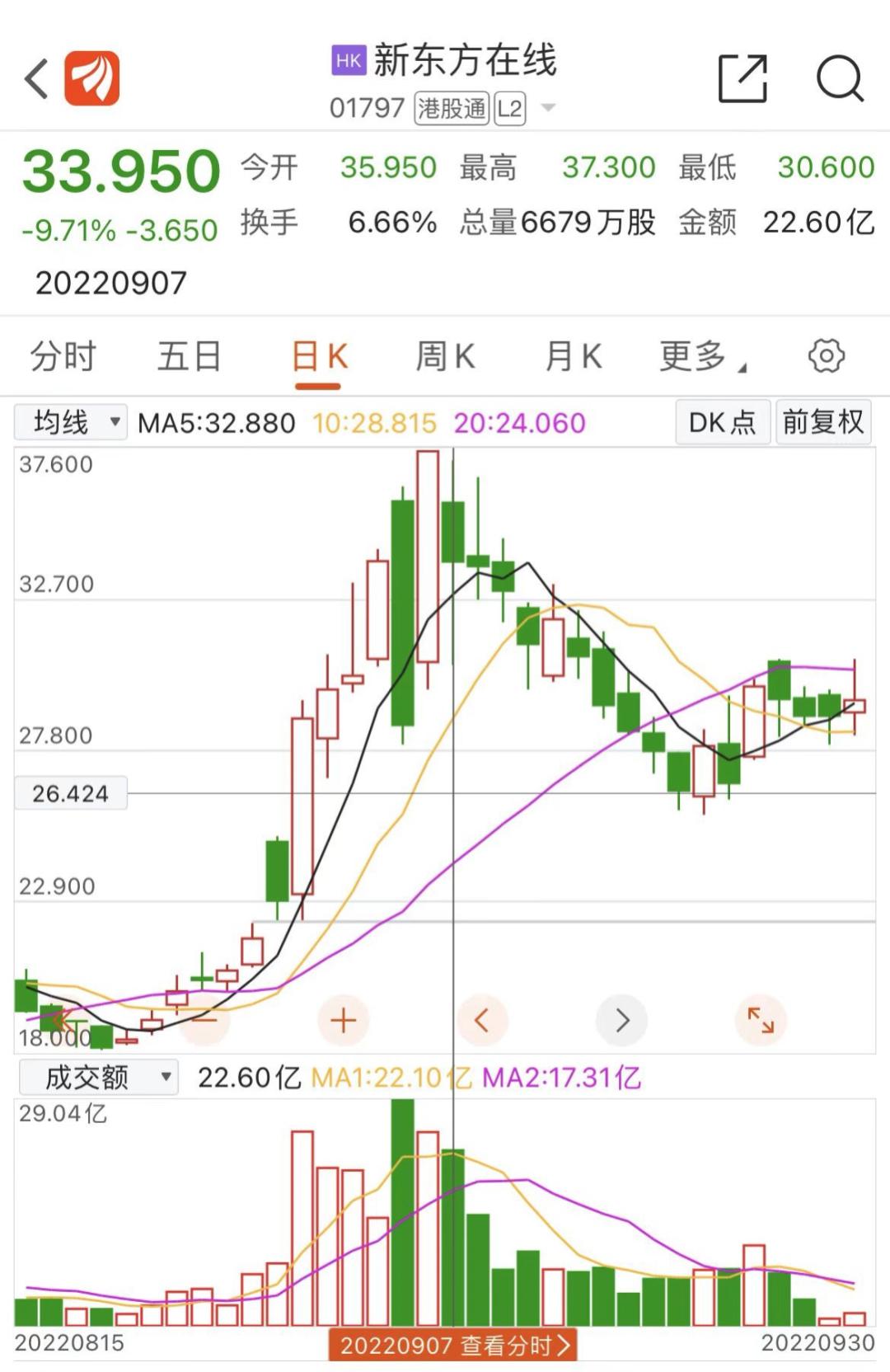
Task: Change the 前复权 adjustment setting
Action: [823, 422]
